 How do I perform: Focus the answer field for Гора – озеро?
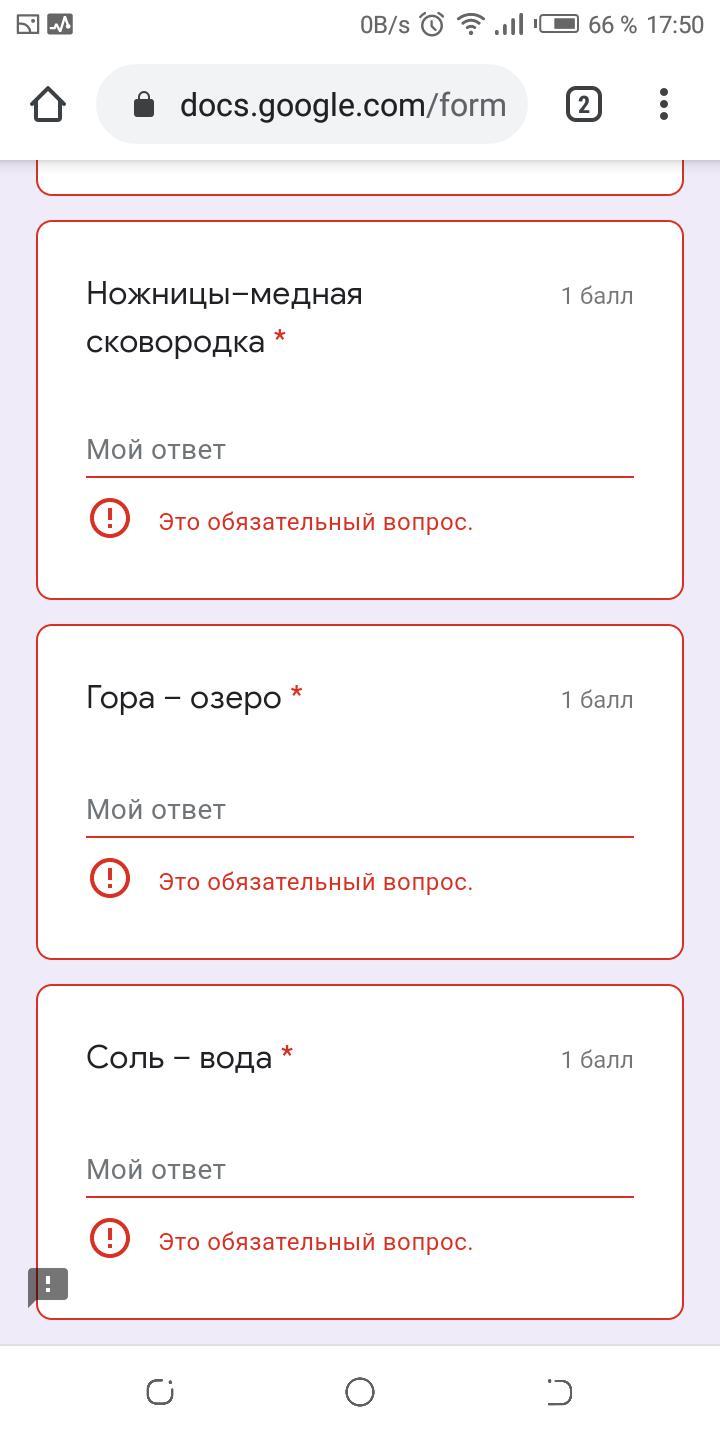(360, 810)
